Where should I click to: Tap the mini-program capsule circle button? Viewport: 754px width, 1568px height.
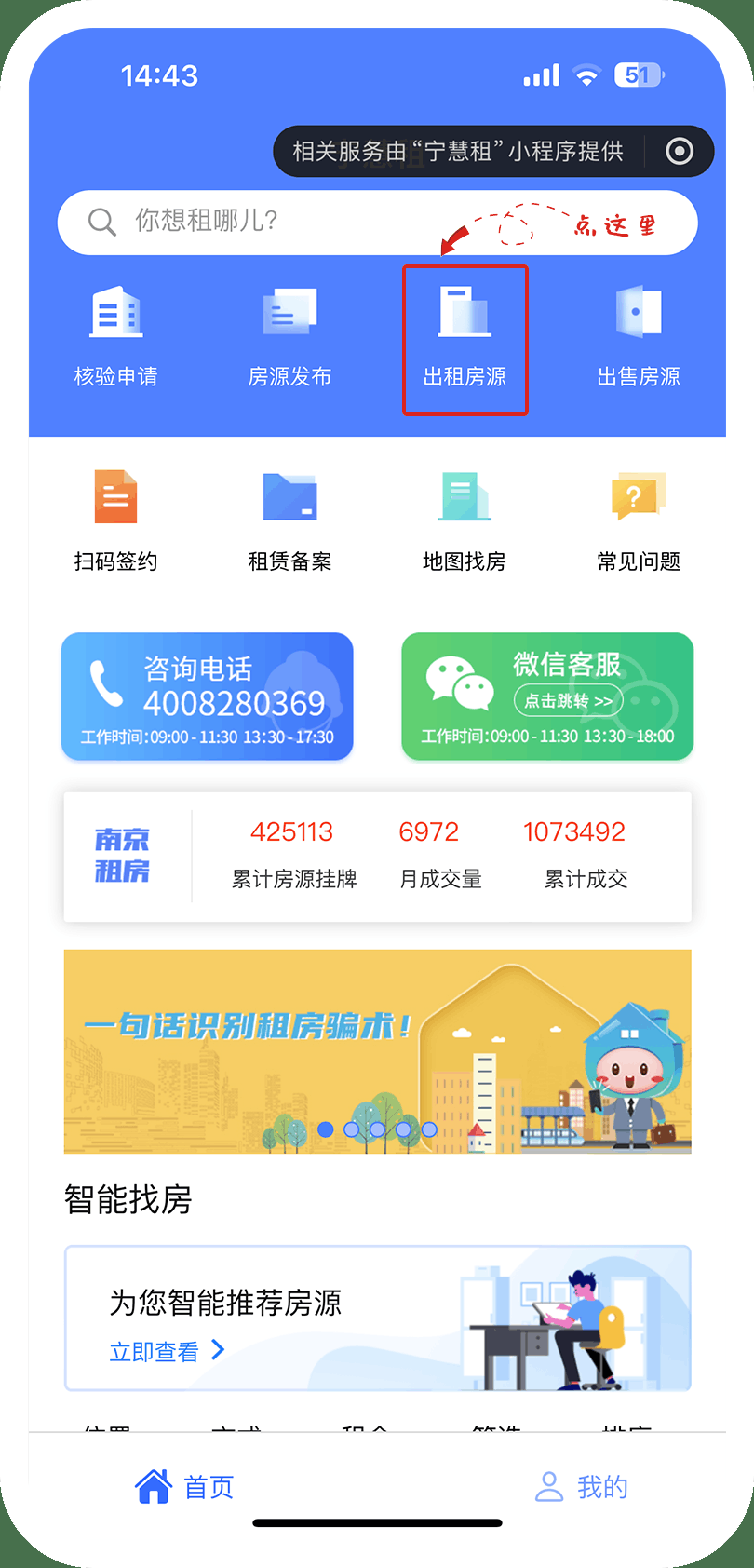coord(680,151)
